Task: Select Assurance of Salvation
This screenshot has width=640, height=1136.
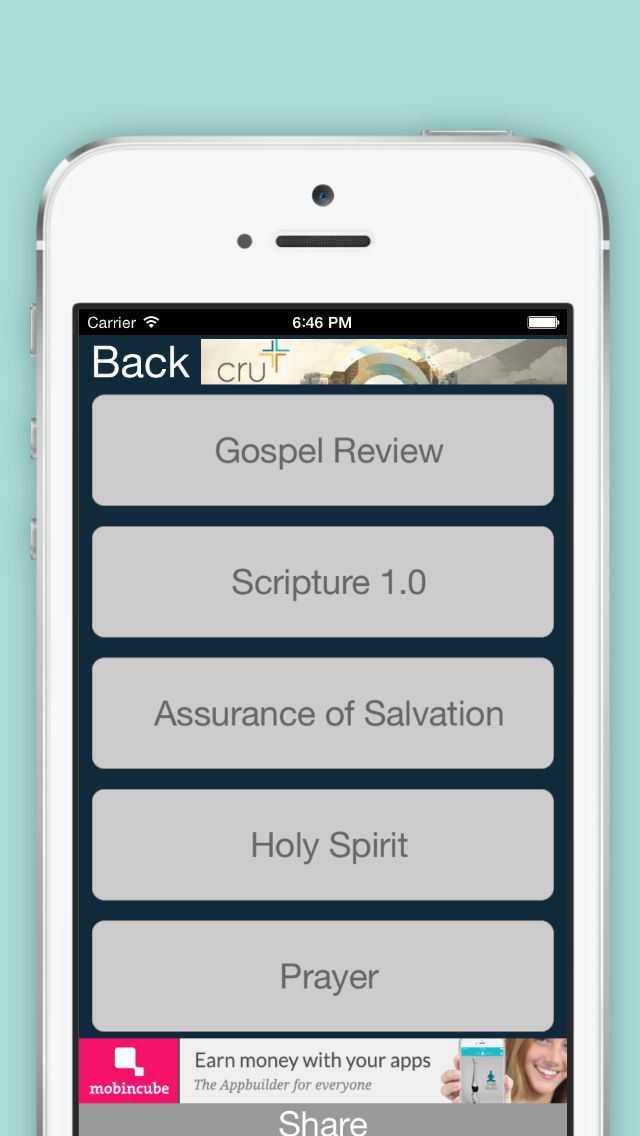Action: (x=323, y=713)
